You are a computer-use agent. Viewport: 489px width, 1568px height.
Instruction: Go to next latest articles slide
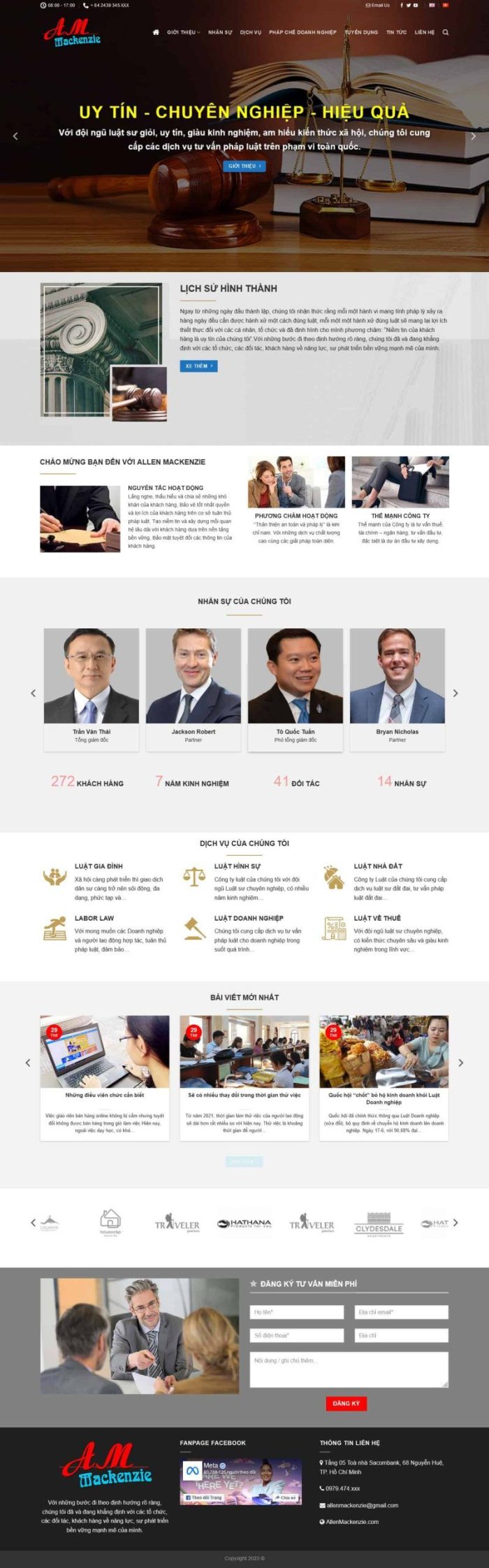[x=460, y=1063]
